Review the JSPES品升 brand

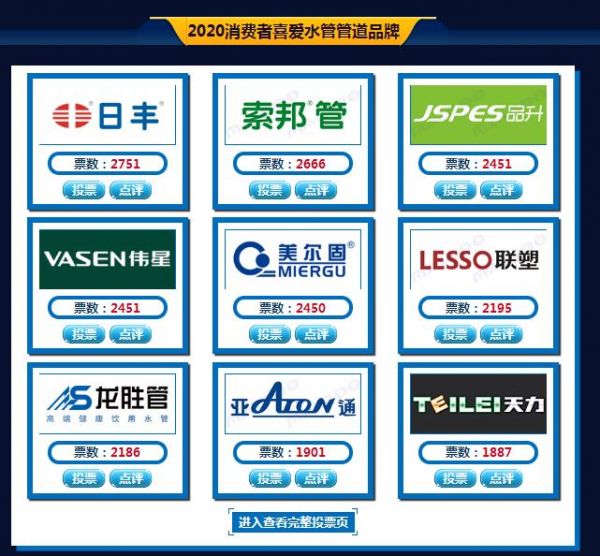[501, 190]
